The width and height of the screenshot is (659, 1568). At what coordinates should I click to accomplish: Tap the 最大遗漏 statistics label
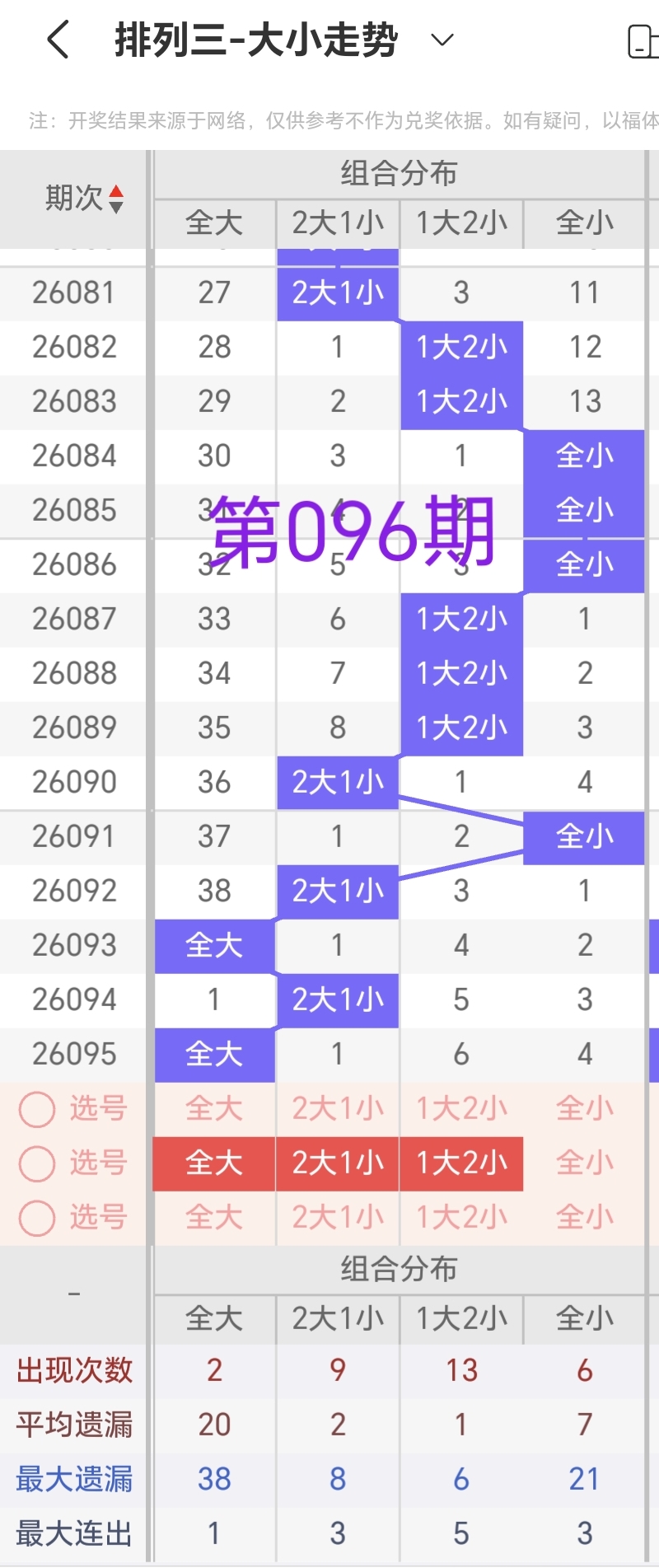(x=73, y=1479)
